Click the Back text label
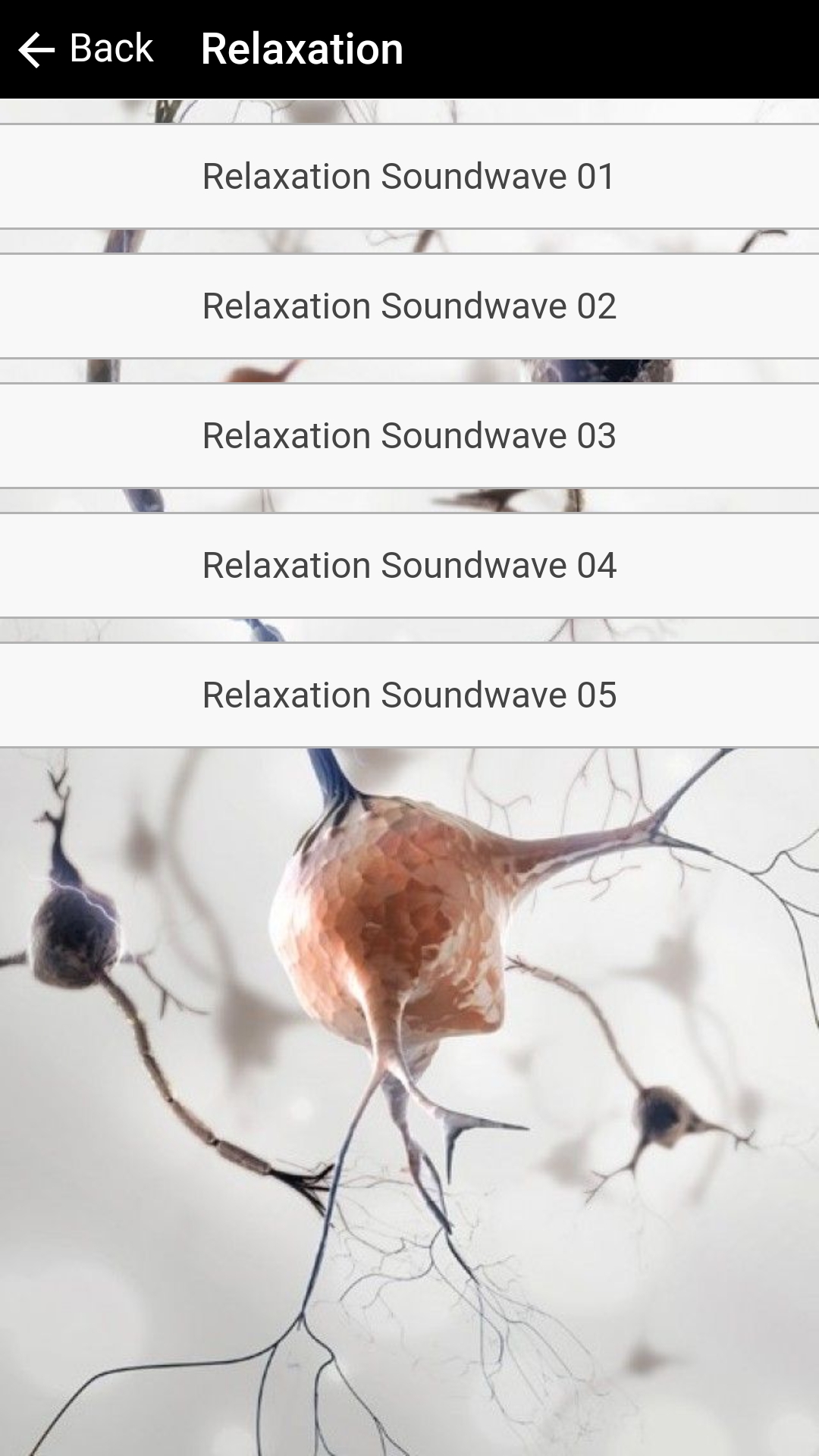The width and height of the screenshot is (819, 1456). [x=110, y=48]
